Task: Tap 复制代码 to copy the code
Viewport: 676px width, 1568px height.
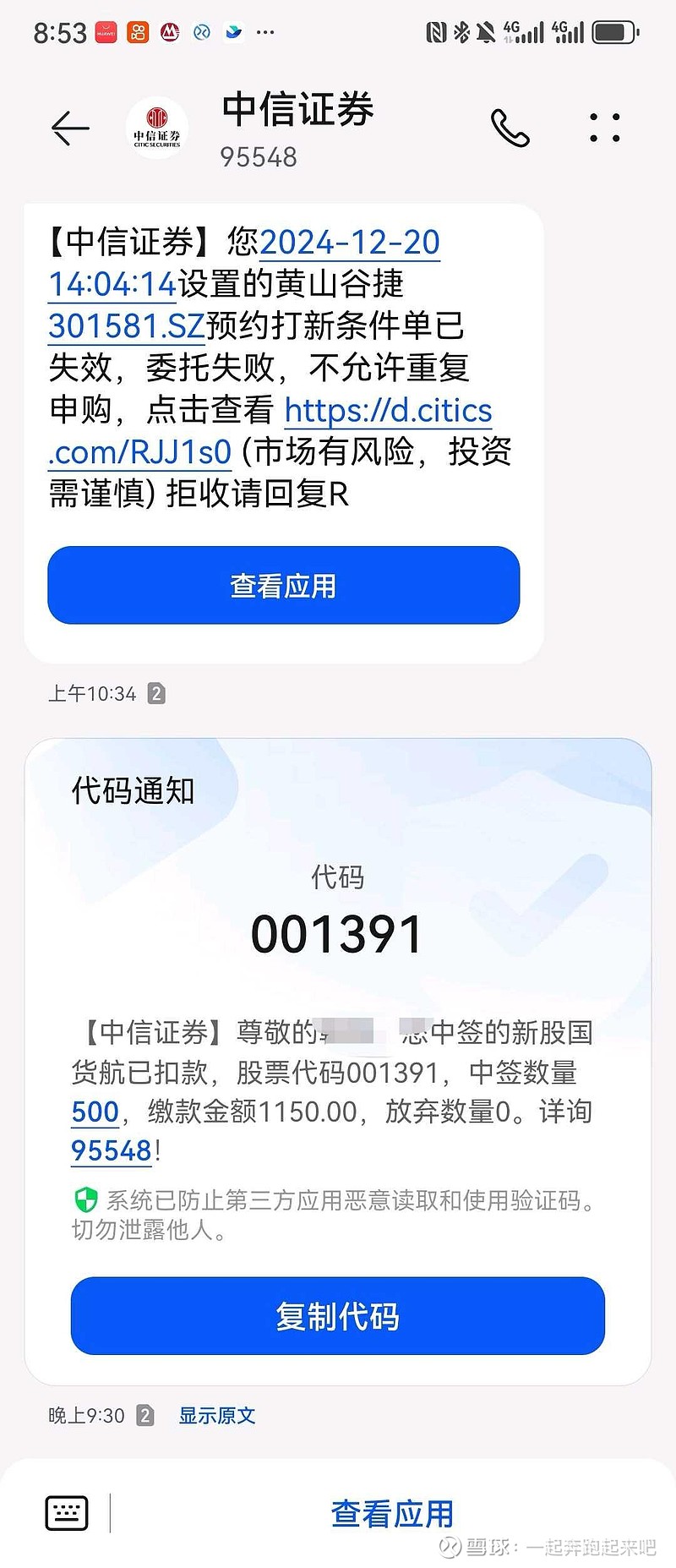Action: 337,1316
